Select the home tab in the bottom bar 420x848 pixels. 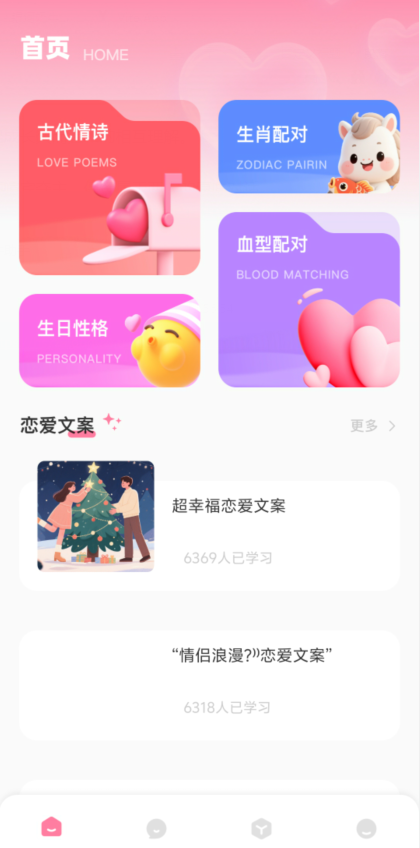(51, 827)
